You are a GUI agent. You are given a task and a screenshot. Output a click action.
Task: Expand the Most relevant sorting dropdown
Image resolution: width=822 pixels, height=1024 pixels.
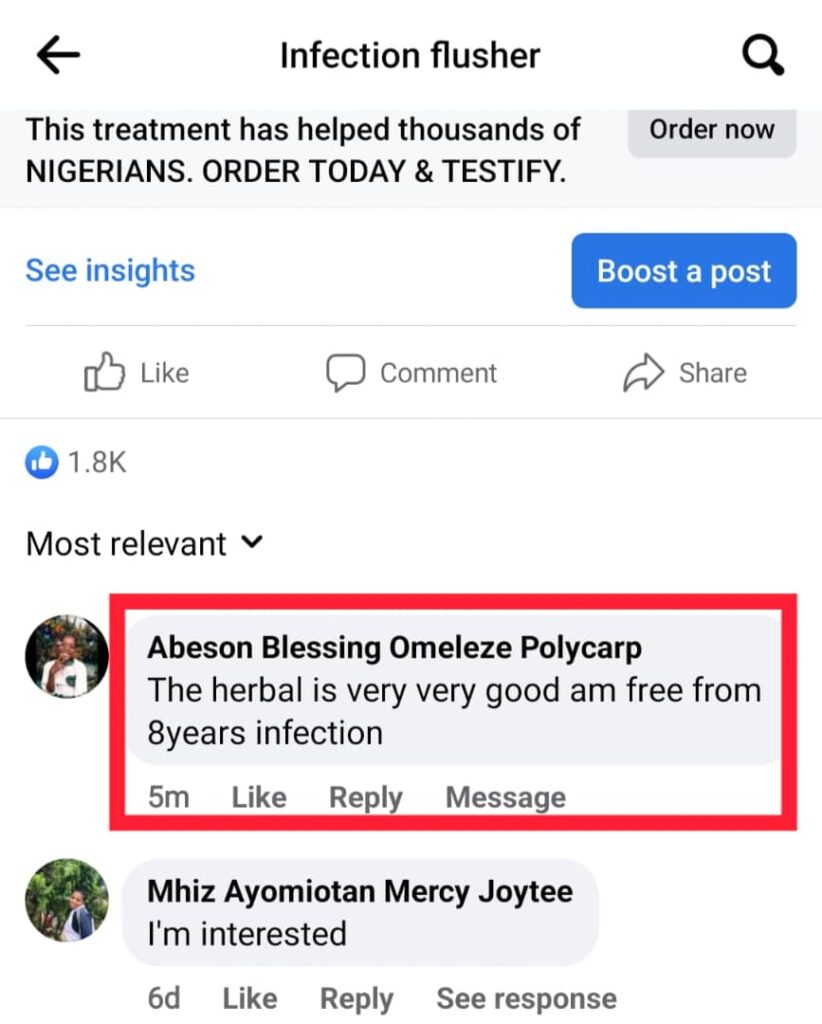click(144, 544)
